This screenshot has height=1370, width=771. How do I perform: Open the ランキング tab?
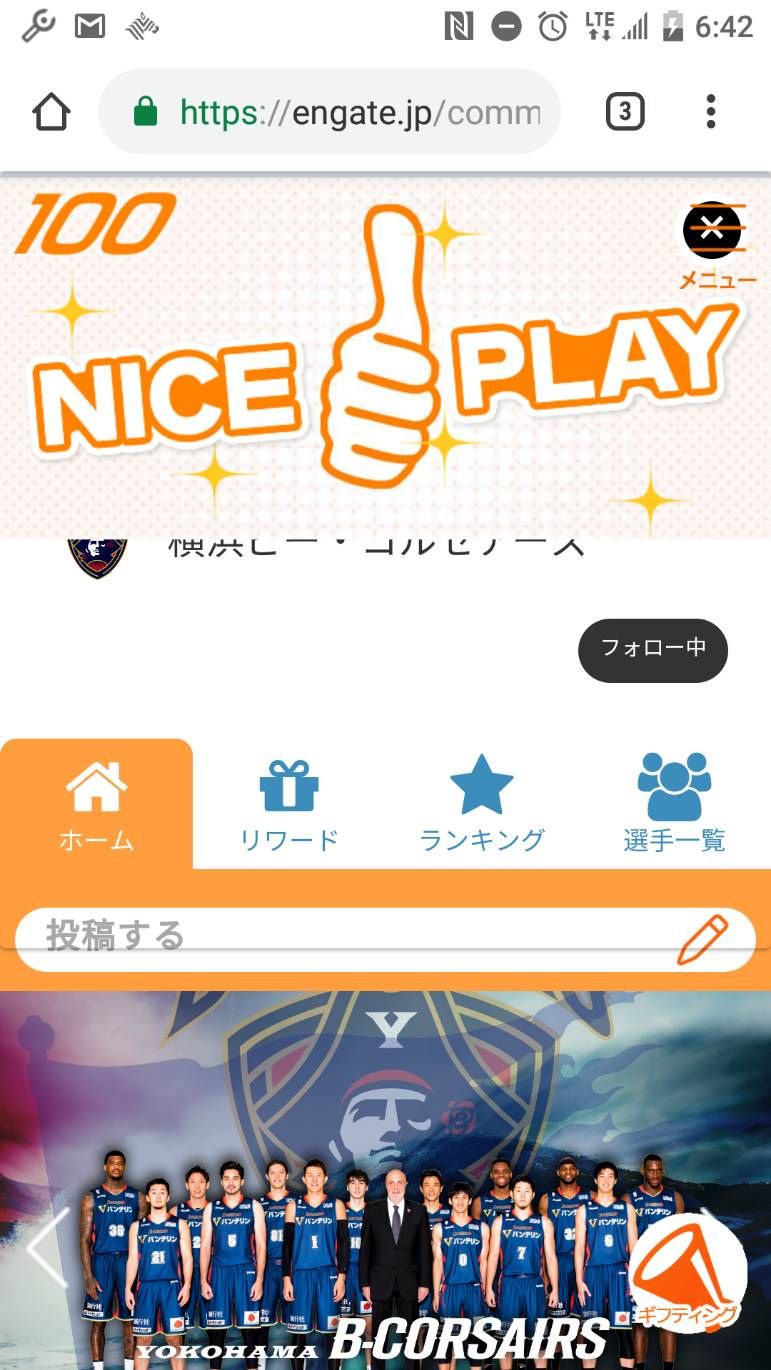[x=482, y=805]
